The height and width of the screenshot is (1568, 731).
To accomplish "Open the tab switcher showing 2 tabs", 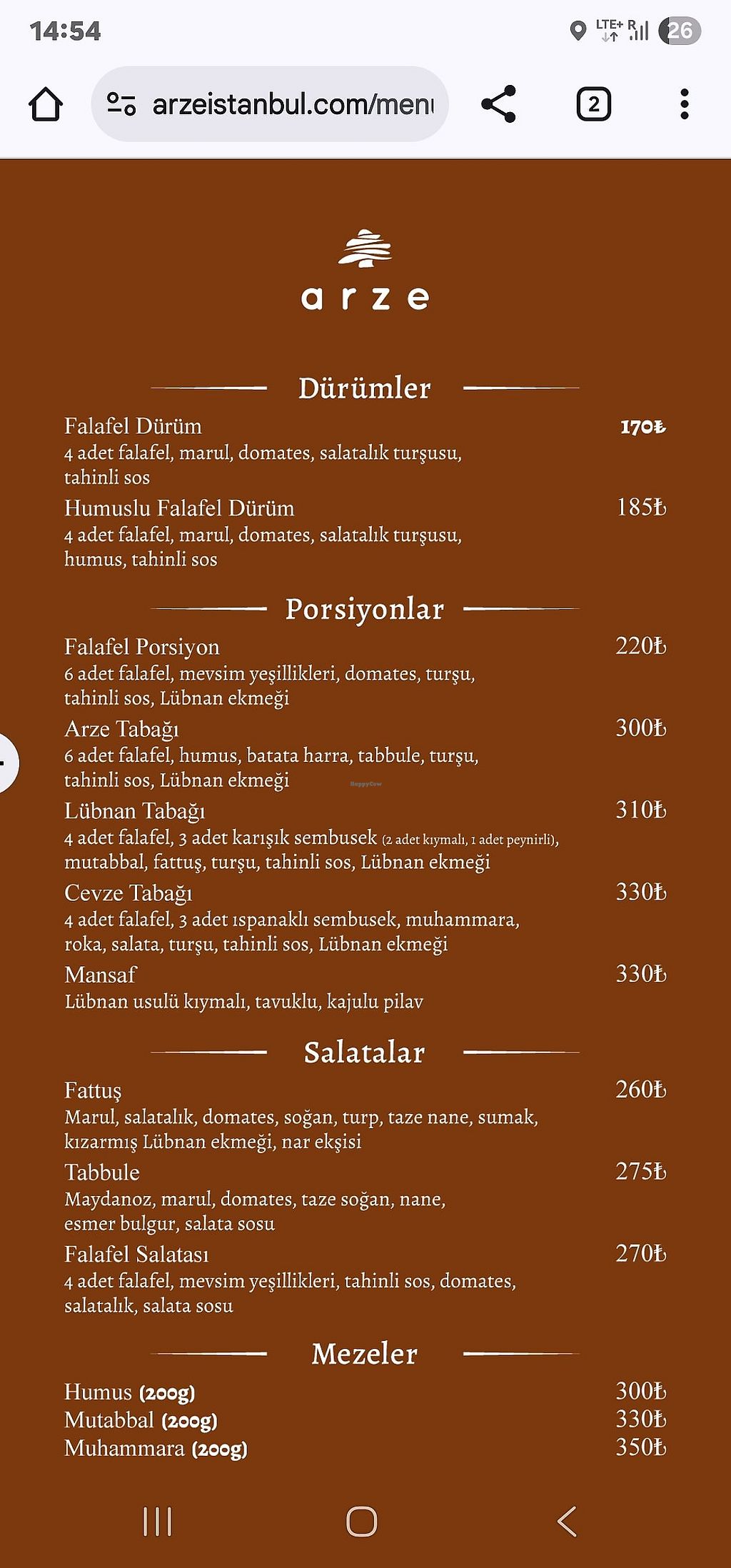I will tap(593, 104).
